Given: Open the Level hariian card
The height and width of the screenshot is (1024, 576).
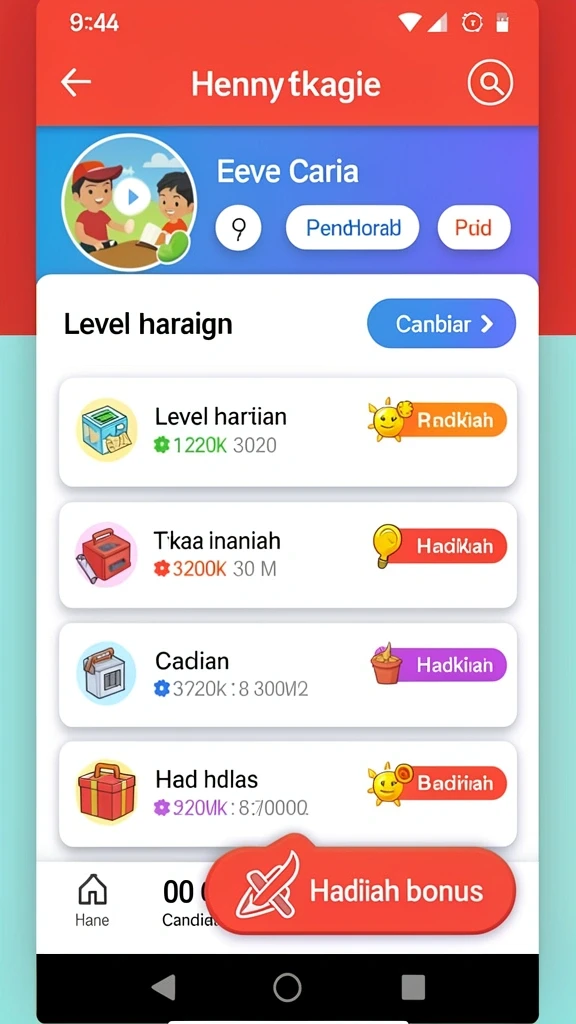Looking at the screenshot, I should pos(288,432).
